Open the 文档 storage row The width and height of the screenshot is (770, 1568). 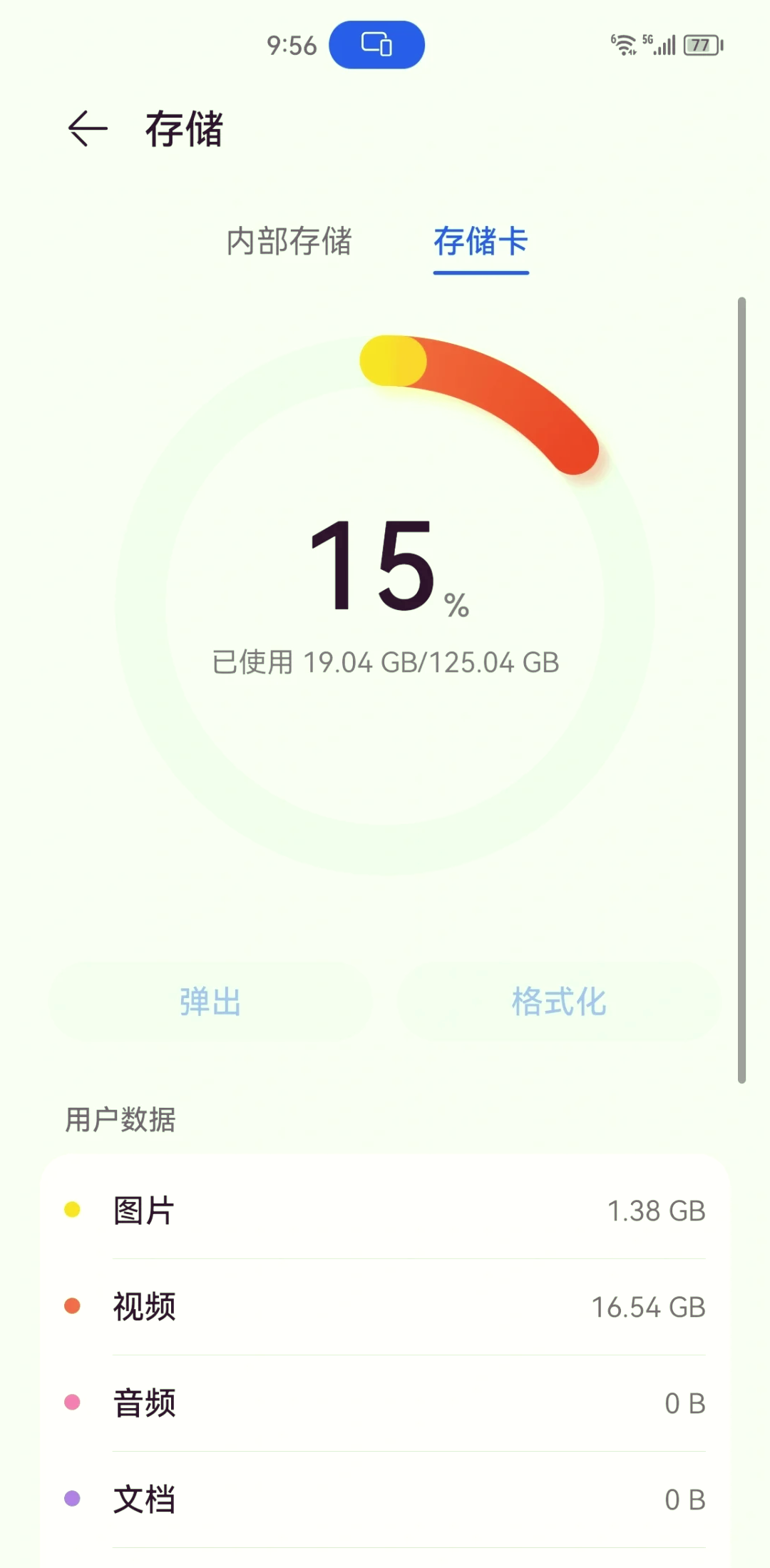[385, 1500]
